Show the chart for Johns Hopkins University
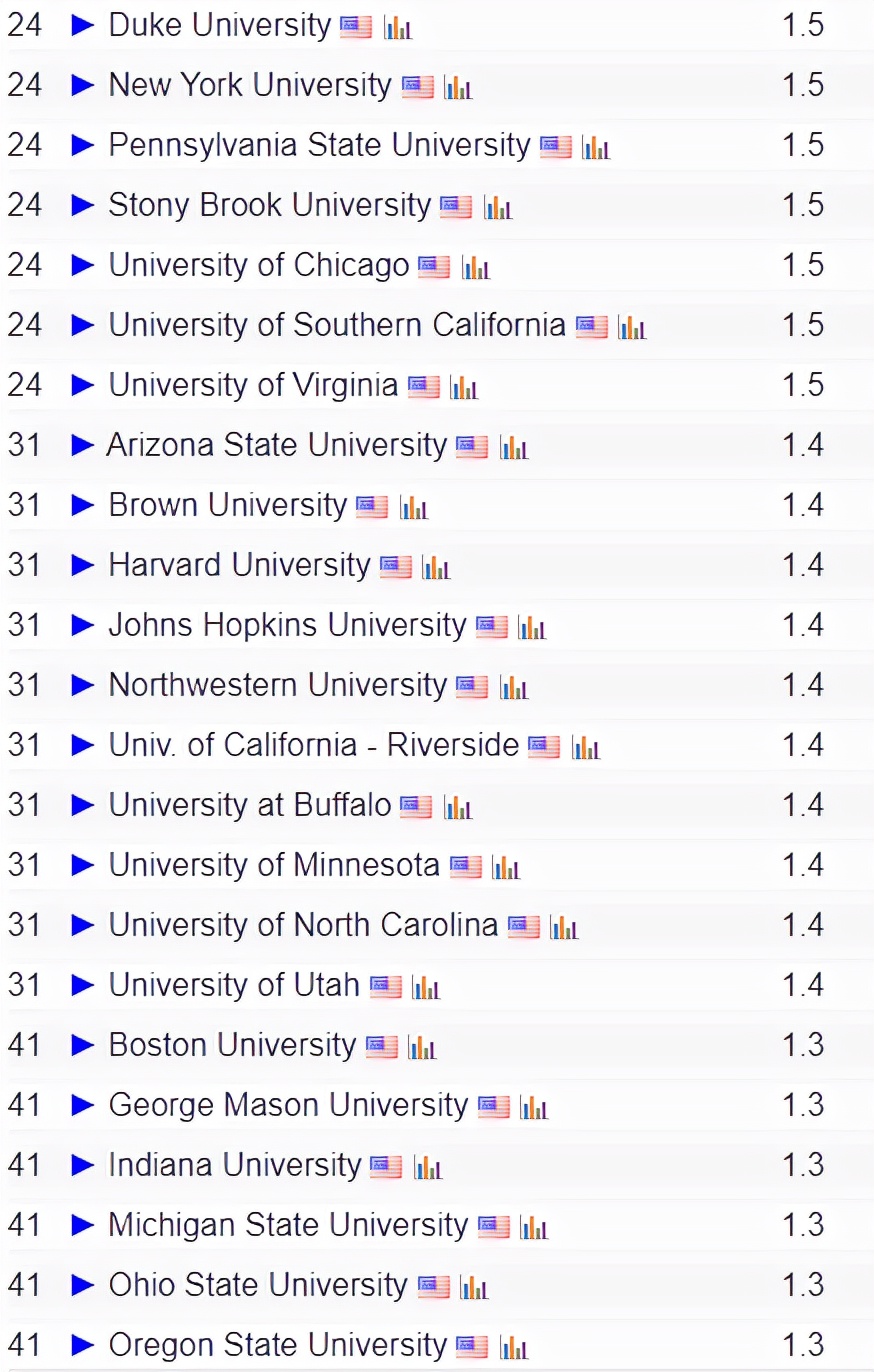The image size is (874, 1372). [532, 628]
